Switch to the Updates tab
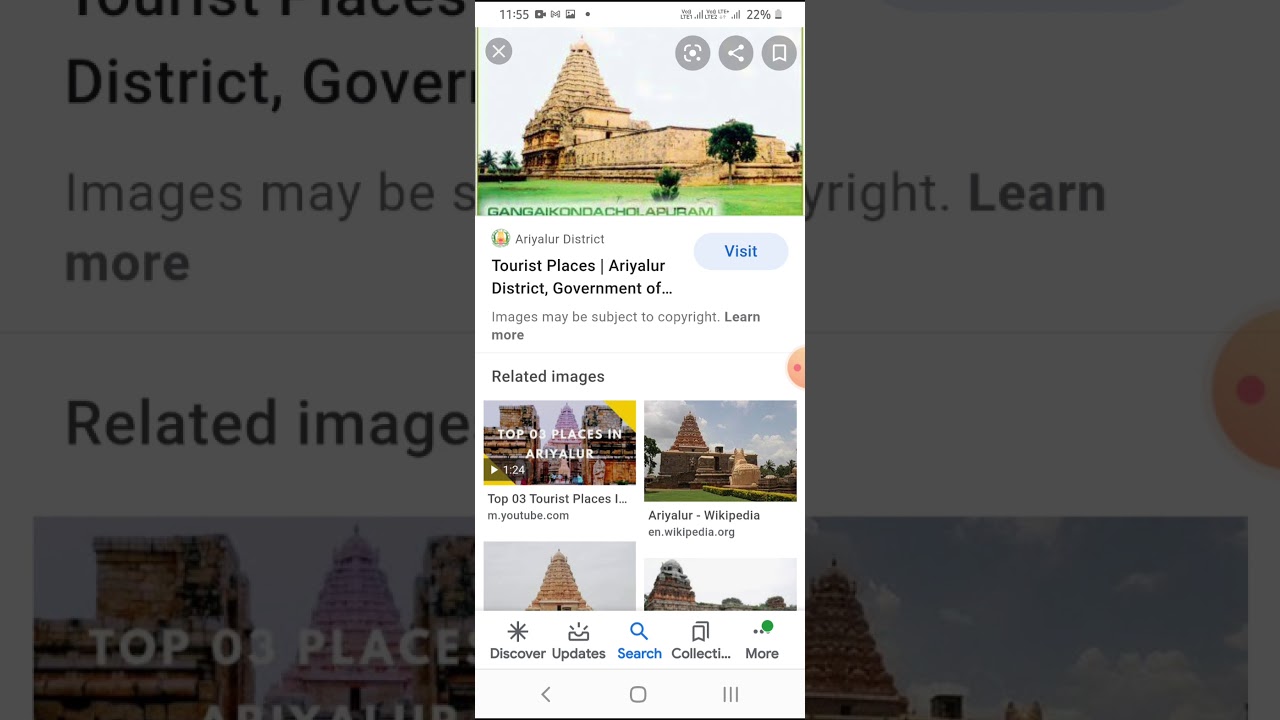The width and height of the screenshot is (1280, 720). [578, 640]
